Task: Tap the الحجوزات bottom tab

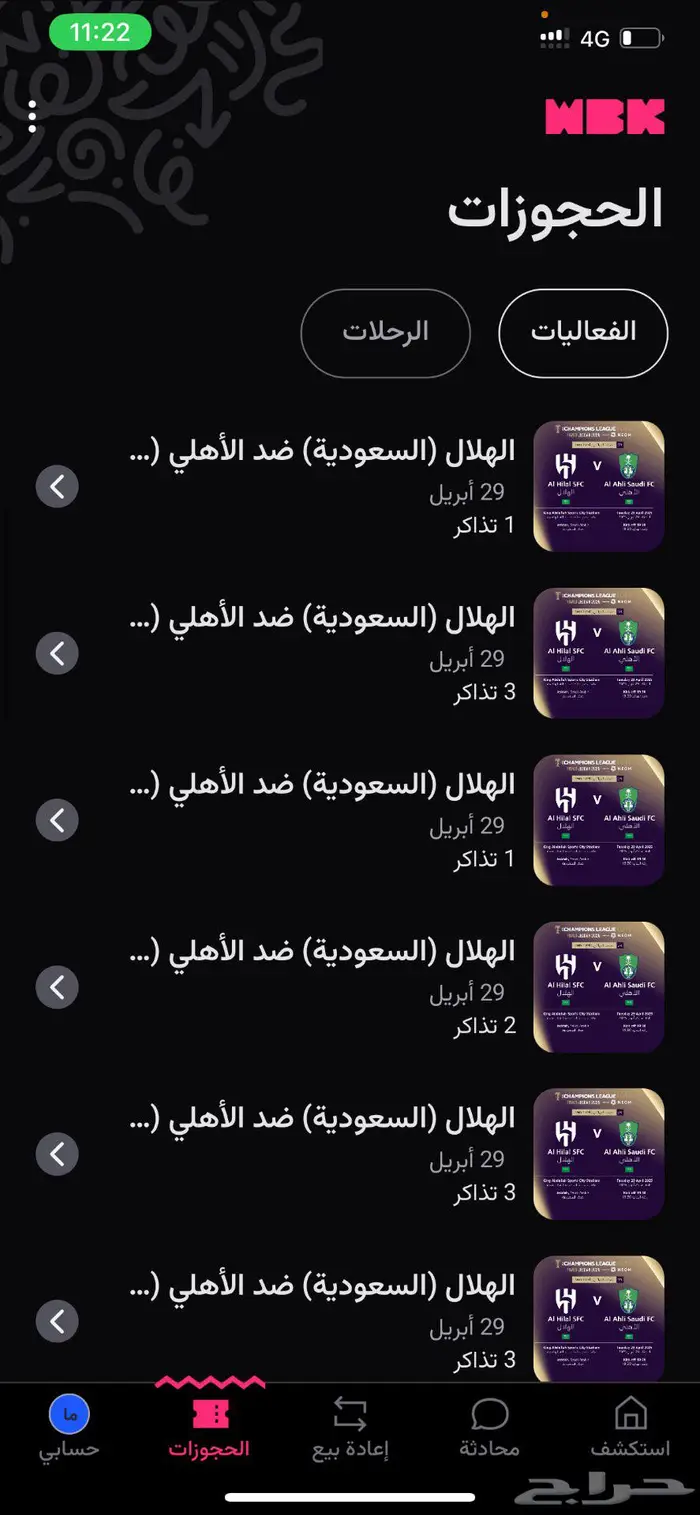Action: [x=210, y=1428]
